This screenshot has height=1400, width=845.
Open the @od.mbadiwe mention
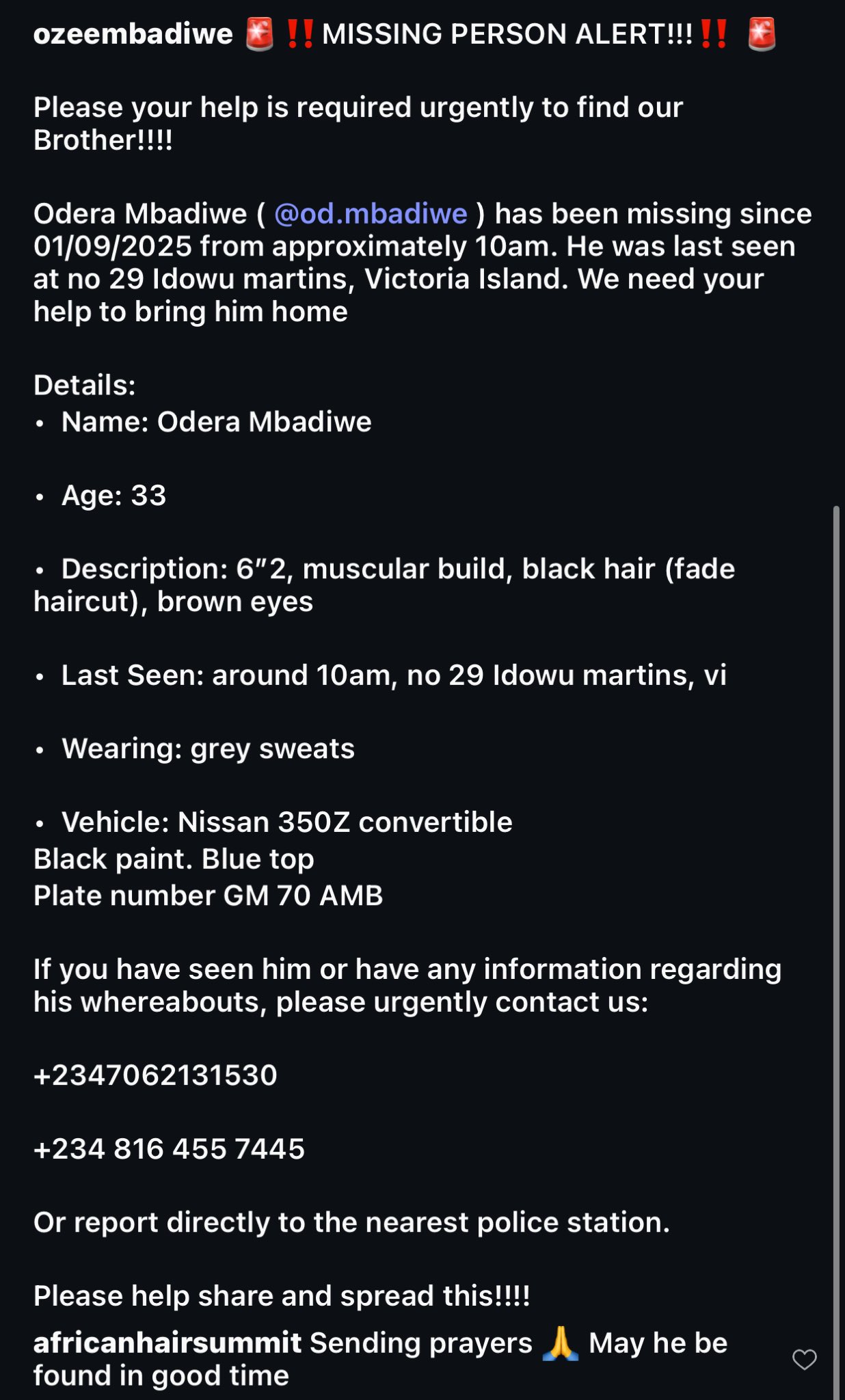[371, 214]
